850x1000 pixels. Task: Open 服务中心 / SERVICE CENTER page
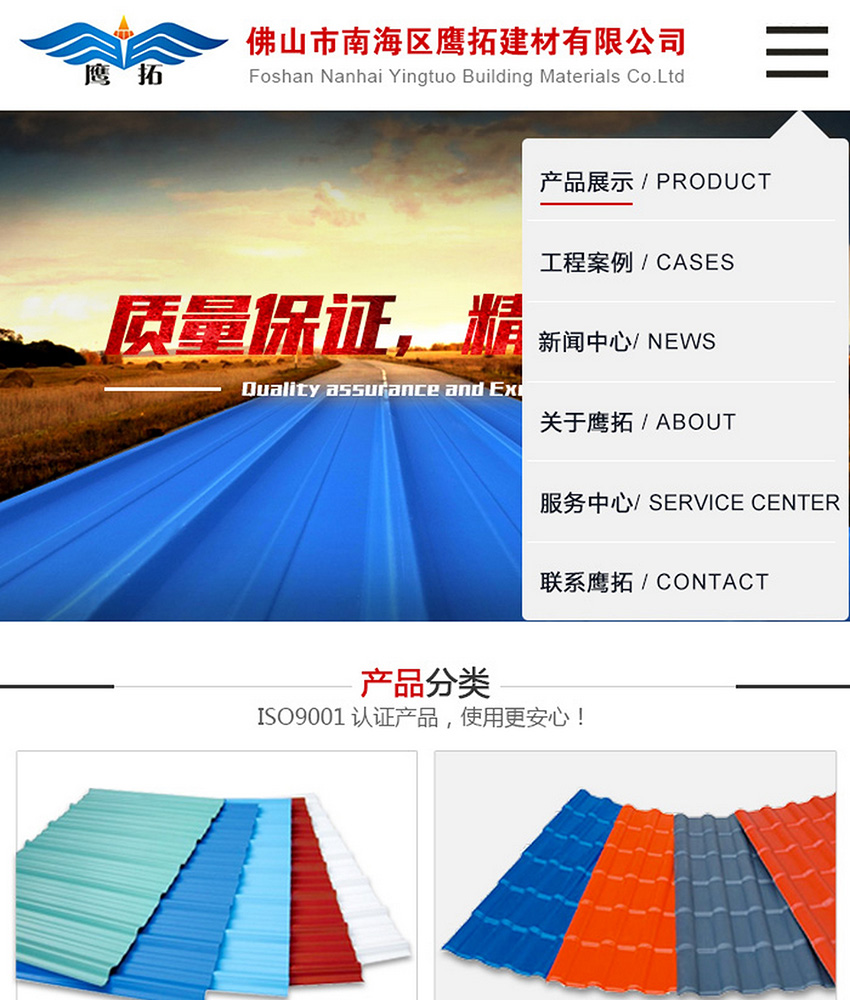pos(689,502)
